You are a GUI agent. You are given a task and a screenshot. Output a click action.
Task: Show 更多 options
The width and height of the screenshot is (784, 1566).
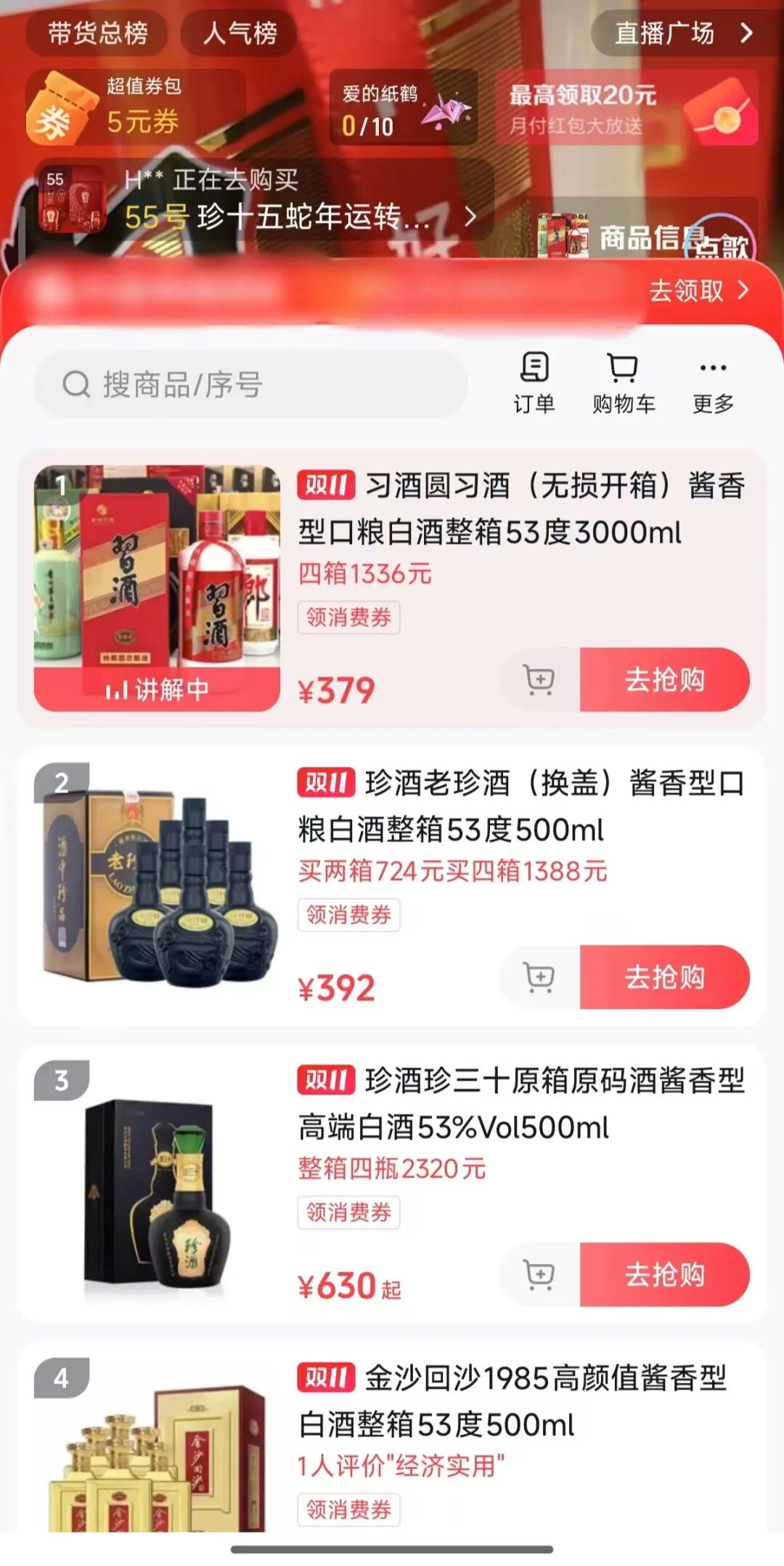point(713,383)
